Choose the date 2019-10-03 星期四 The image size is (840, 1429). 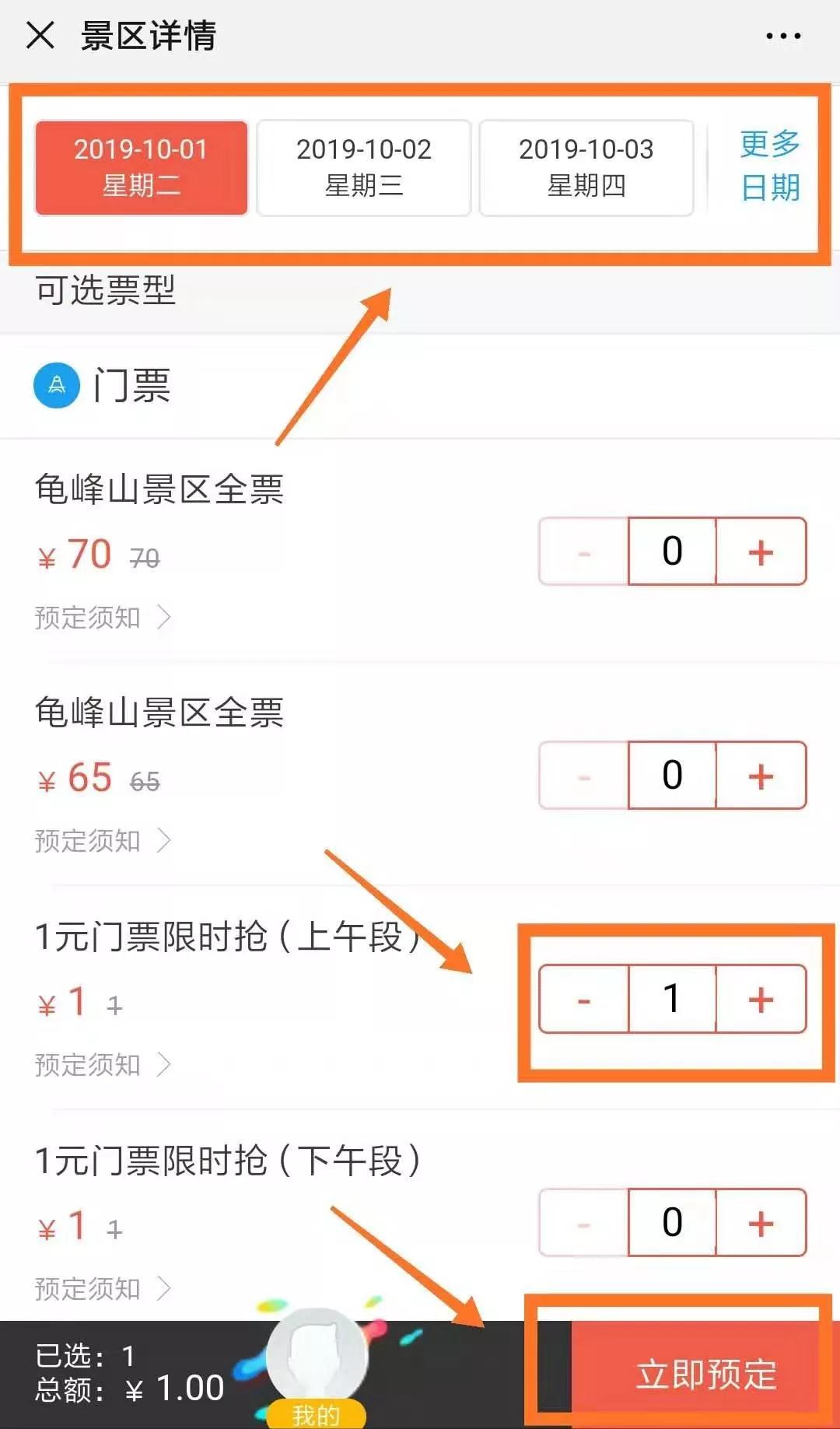(x=586, y=167)
